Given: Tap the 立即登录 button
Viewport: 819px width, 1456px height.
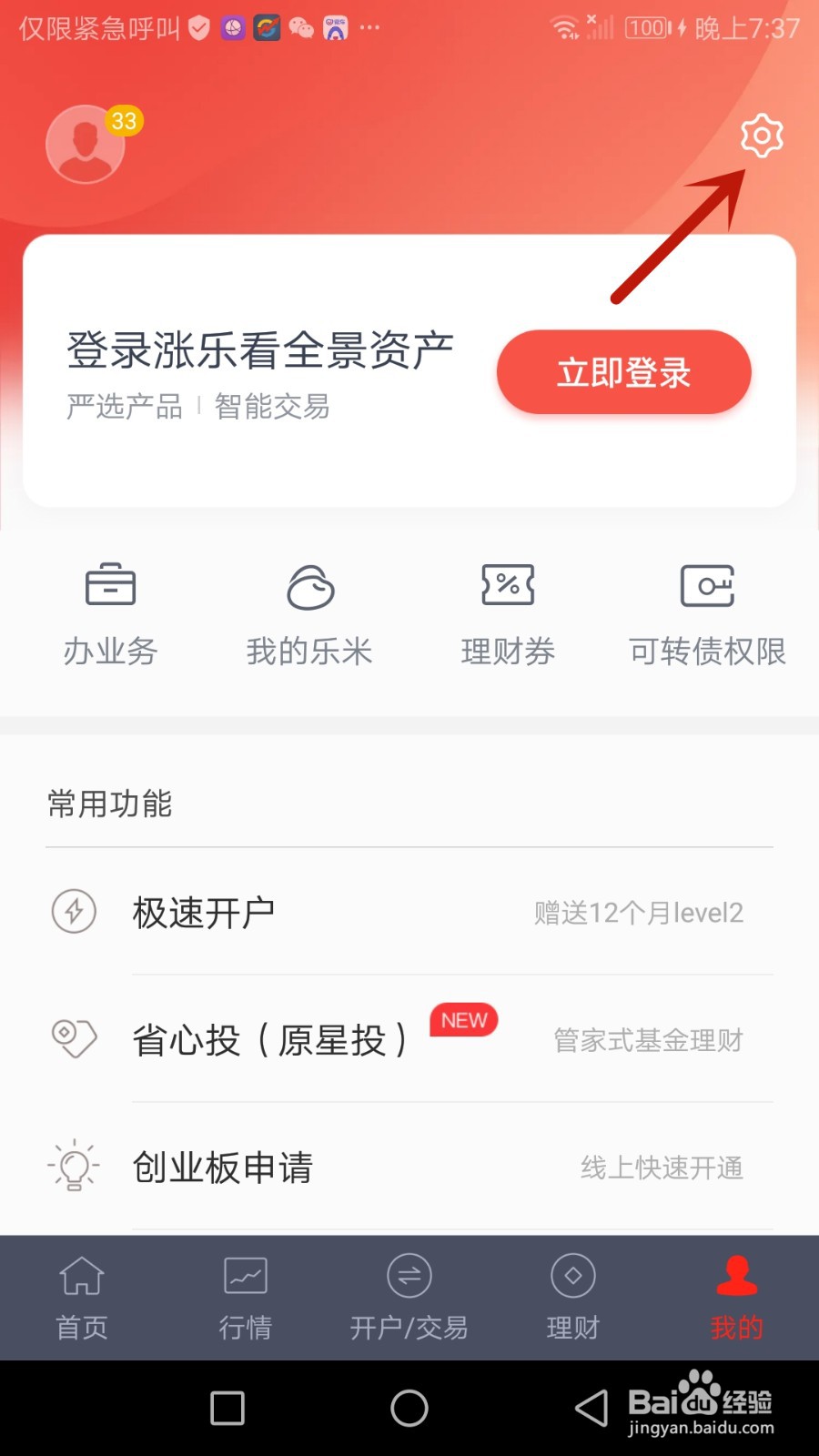Looking at the screenshot, I should coord(623,372).
